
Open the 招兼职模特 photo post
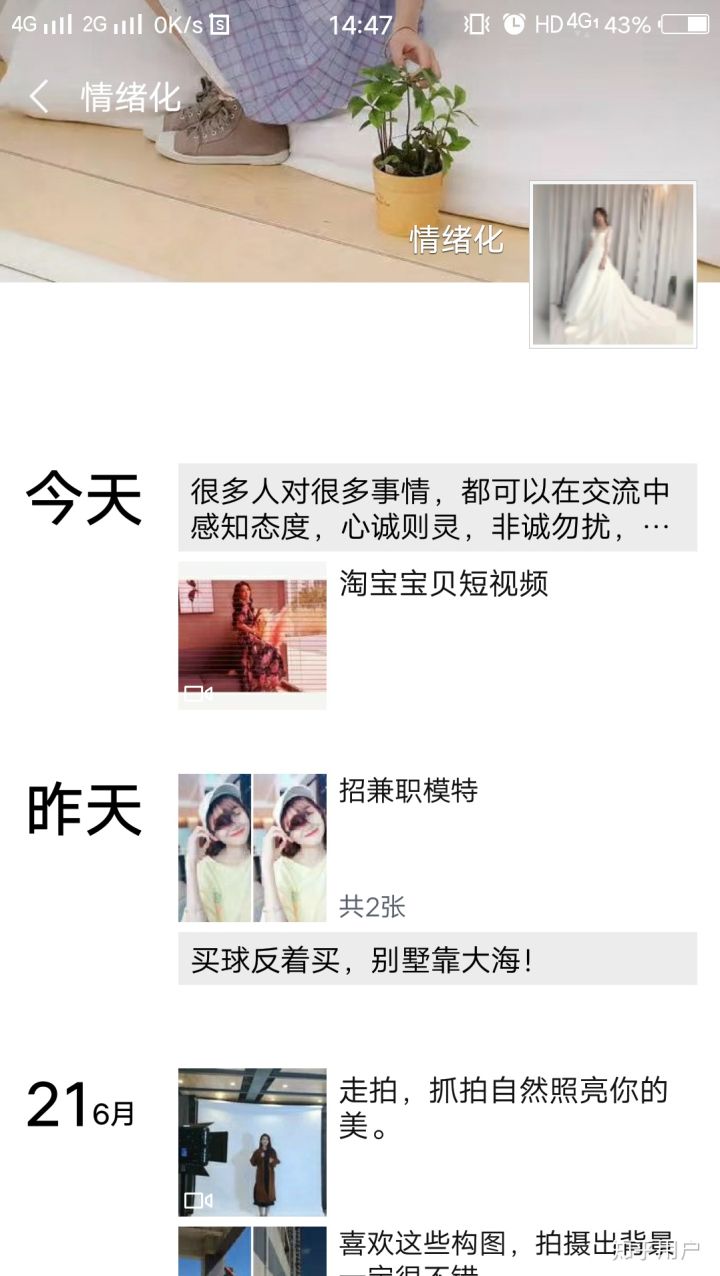pyautogui.click(x=252, y=847)
